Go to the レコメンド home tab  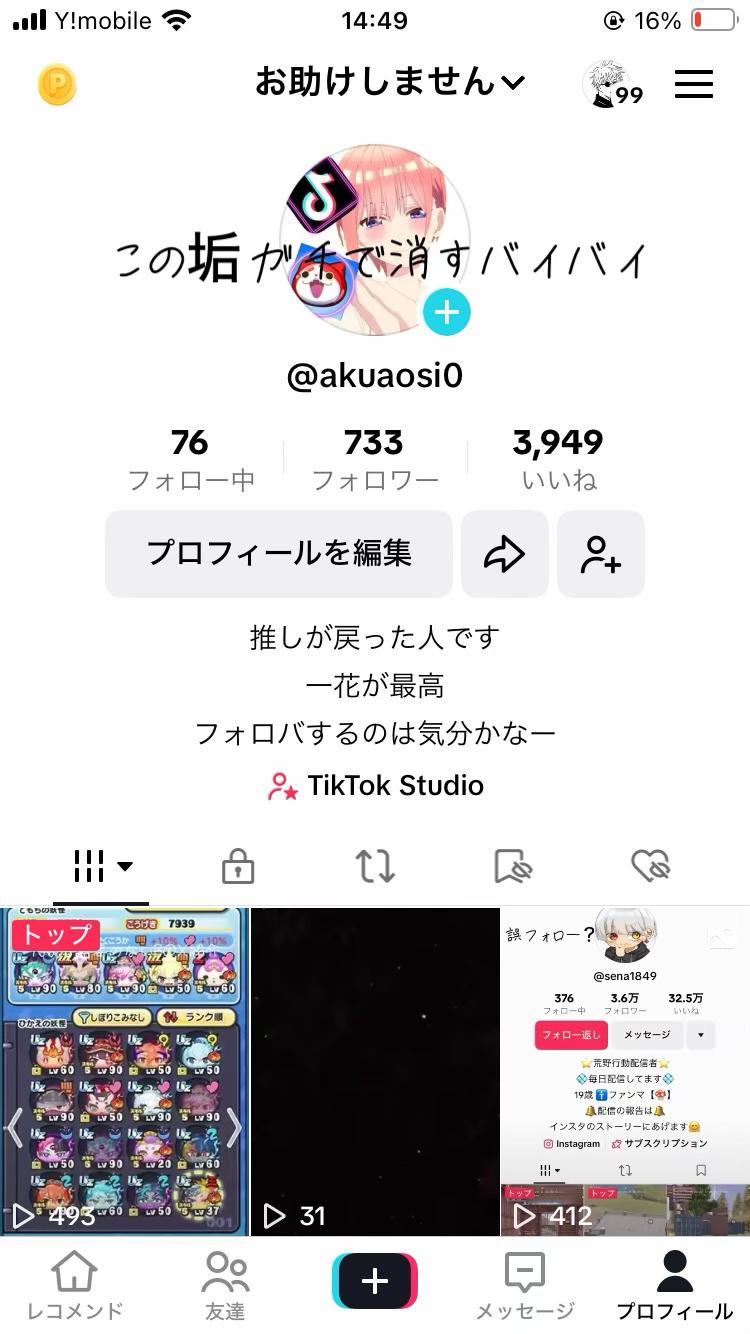(75, 1284)
